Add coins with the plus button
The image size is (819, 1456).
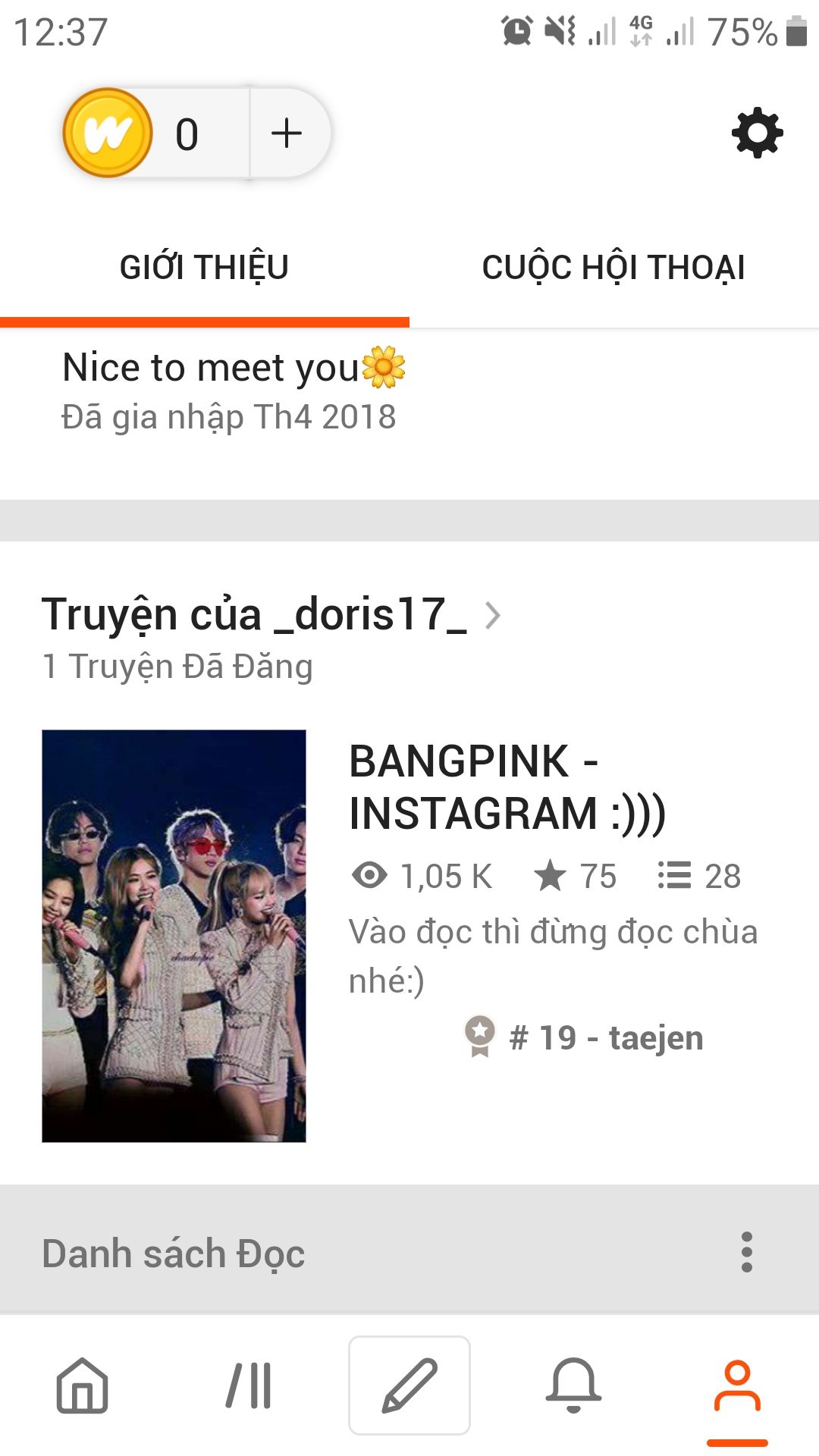pyautogui.click(x=287, y=133)
